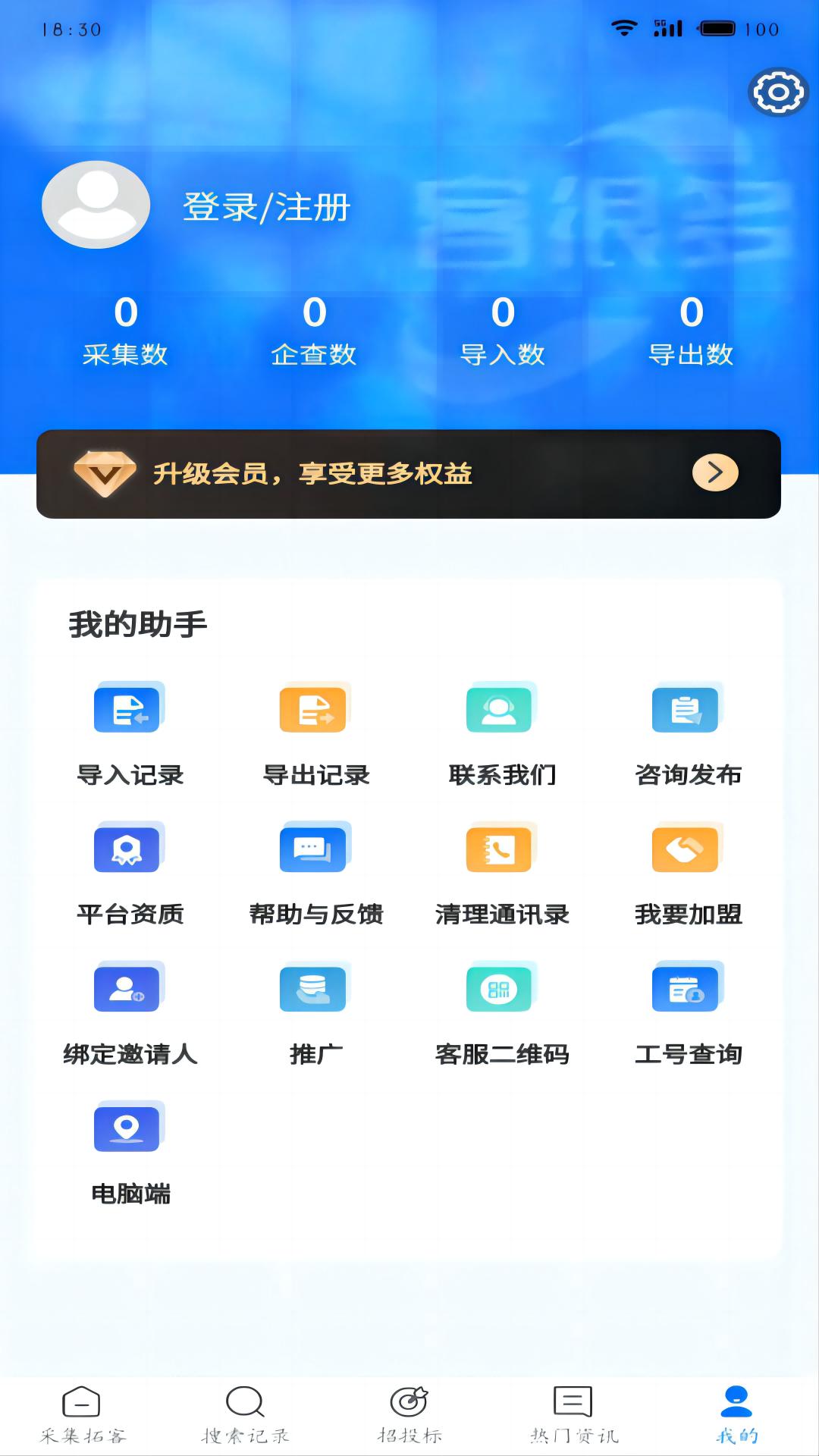This screenshot has height=1456, width=819.
Task: Tap 清理通讯录 clean contacts icon
Action: coord(500,849)
